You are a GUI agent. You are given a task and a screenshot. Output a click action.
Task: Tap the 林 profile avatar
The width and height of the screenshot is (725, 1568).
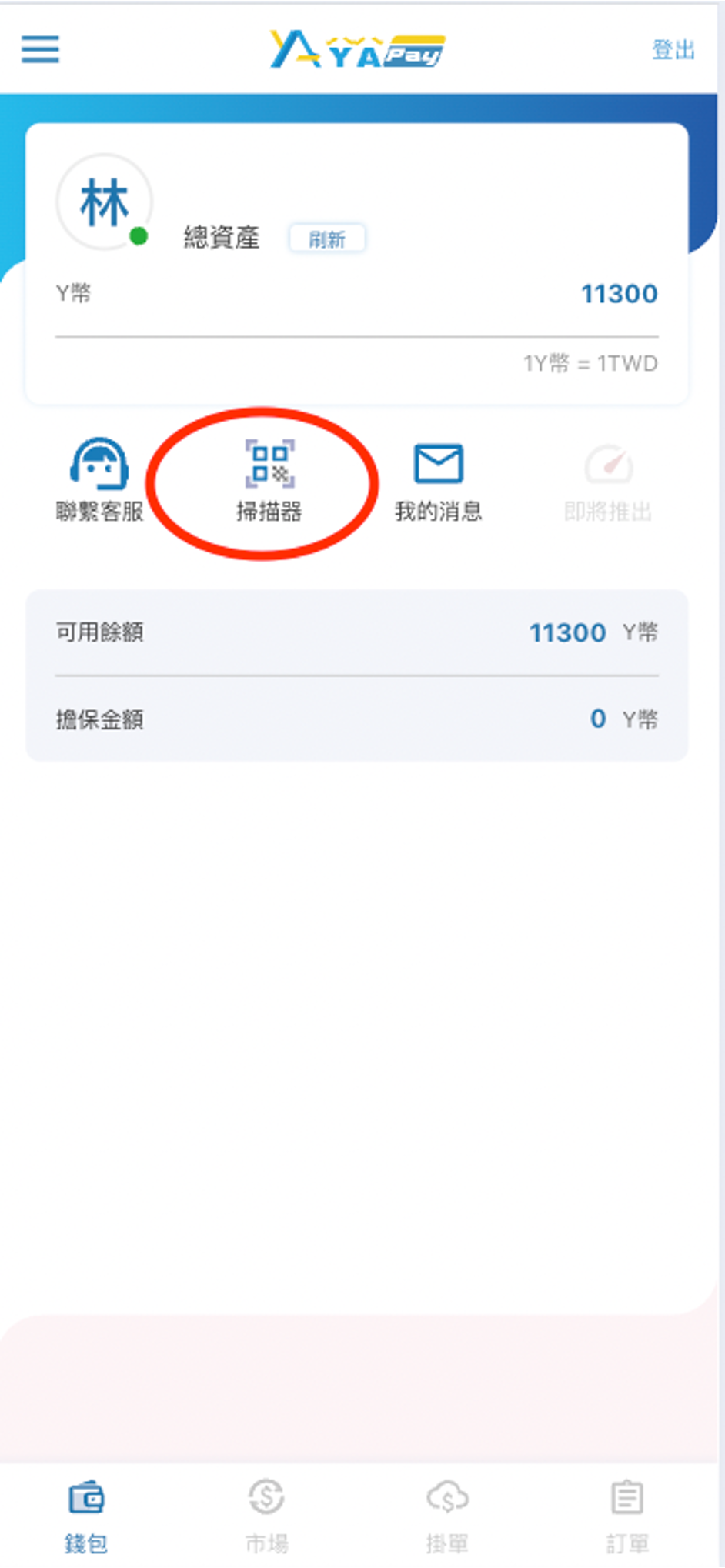tap(105, 203)
